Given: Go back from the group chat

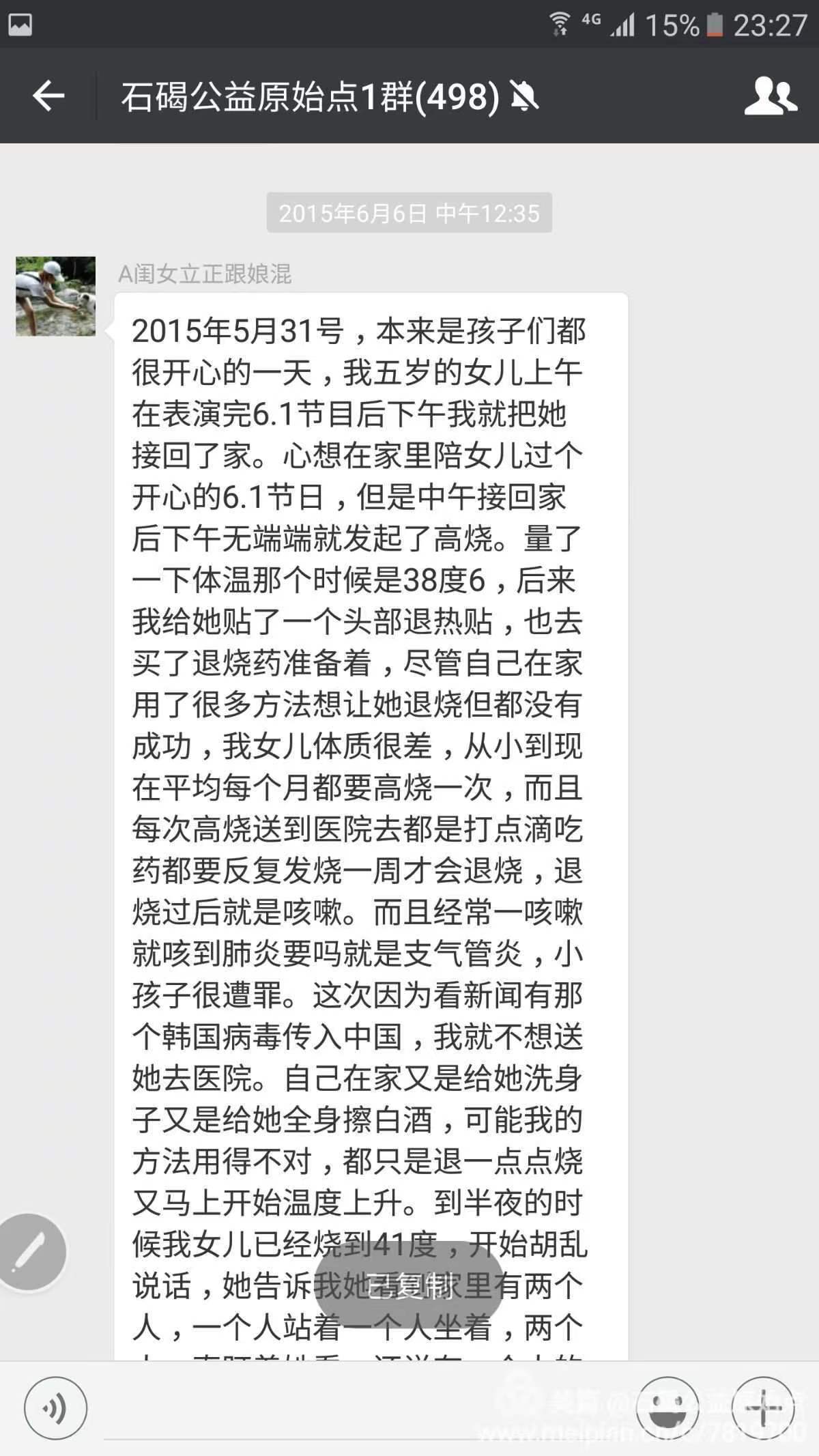Looking at the screenshot, I should pyautogui.click(x=48, y=96).
